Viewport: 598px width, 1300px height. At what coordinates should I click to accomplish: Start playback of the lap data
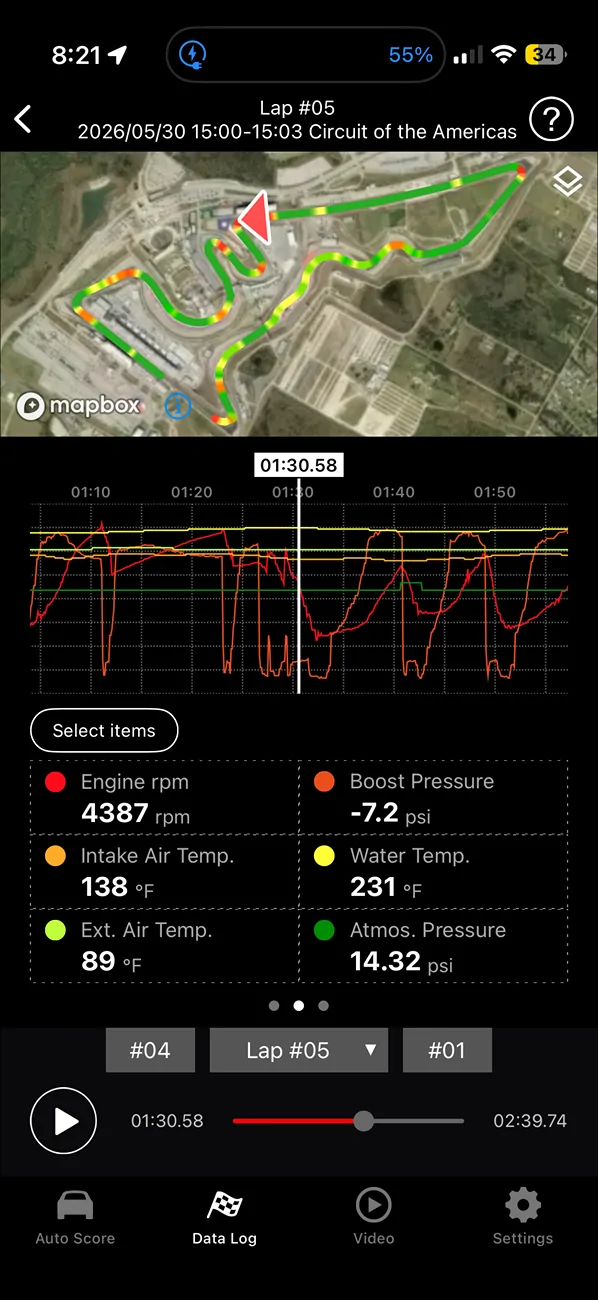(x=64, y=1121)
